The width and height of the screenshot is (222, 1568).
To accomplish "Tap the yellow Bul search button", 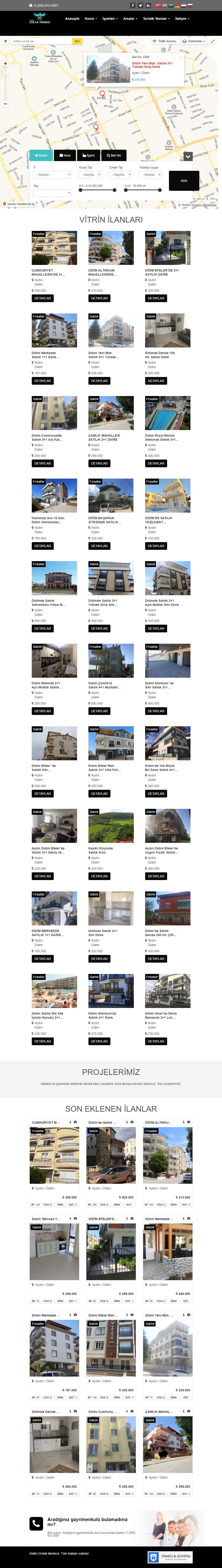I will [77, 41].
